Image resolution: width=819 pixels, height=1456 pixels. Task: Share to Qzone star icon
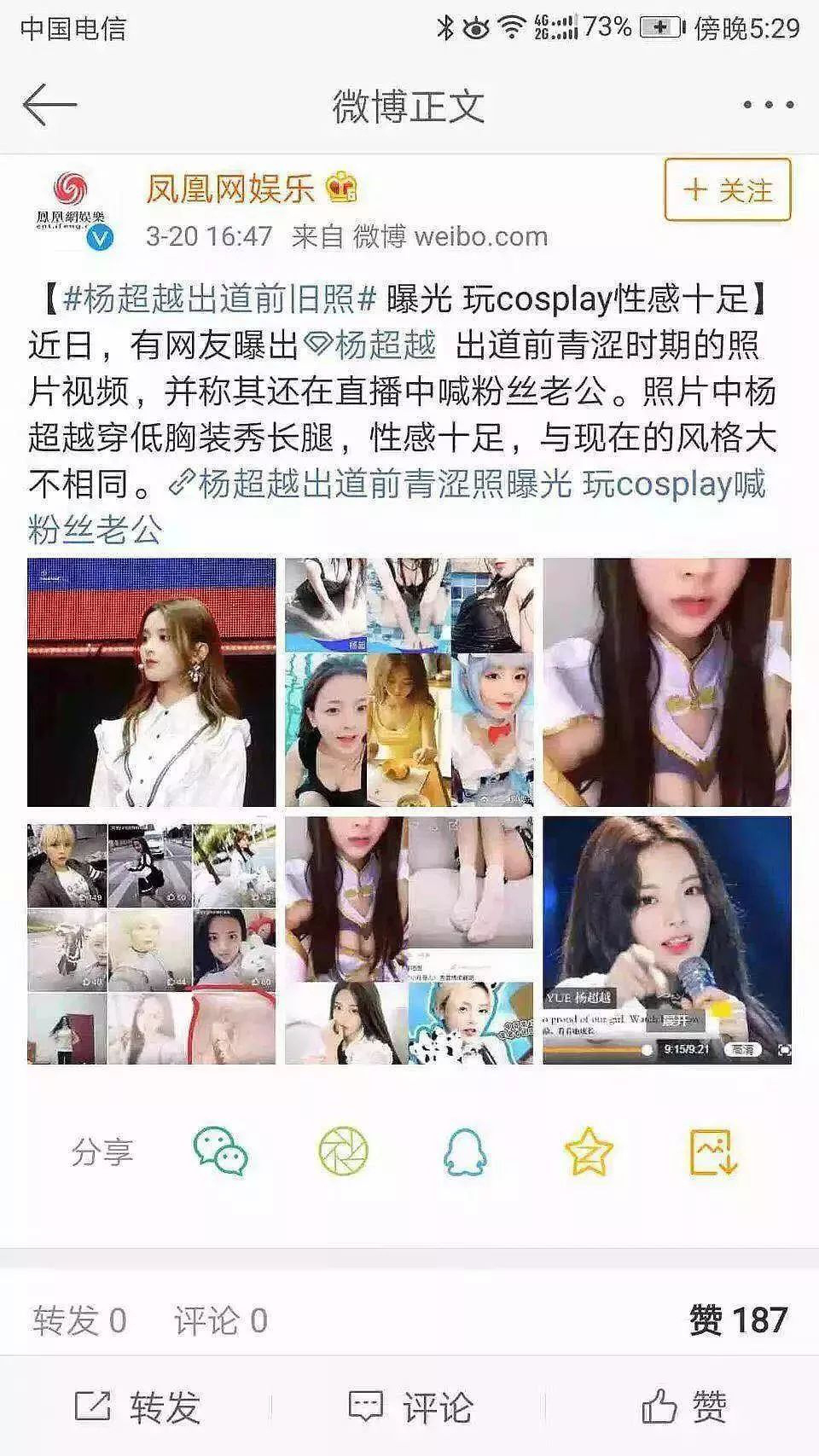(589, 1151)
